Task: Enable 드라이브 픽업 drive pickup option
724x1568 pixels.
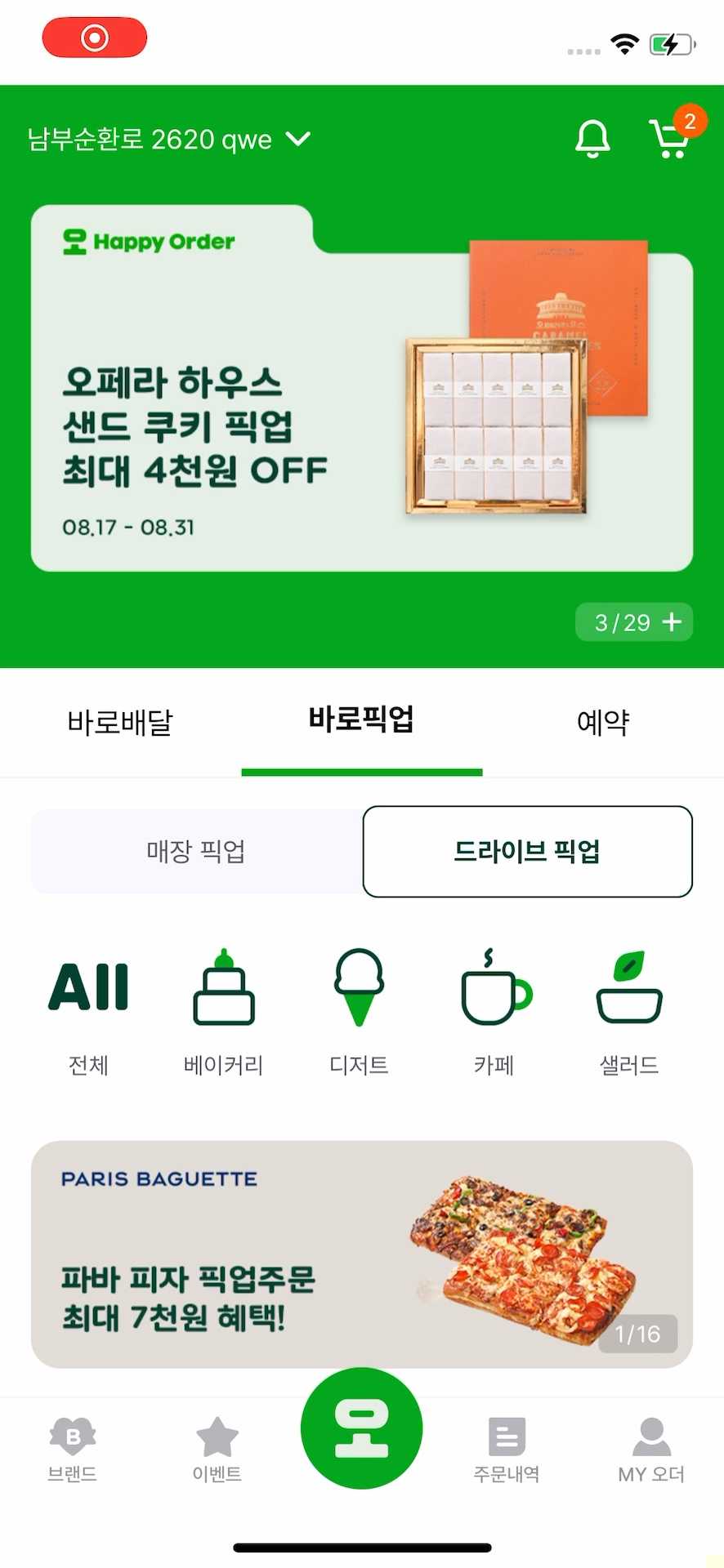Action: coord(527,852)
